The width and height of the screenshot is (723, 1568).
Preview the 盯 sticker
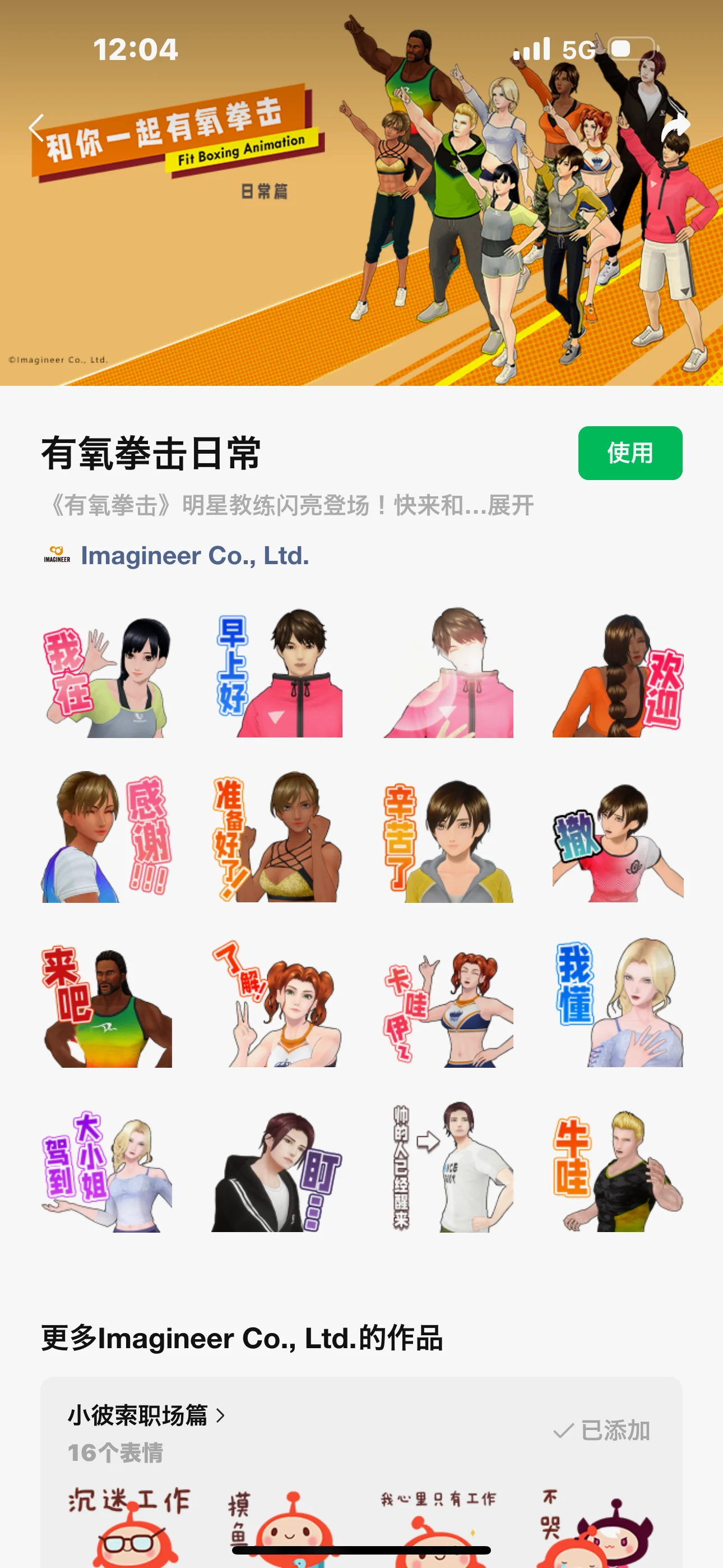(277, 1168)
